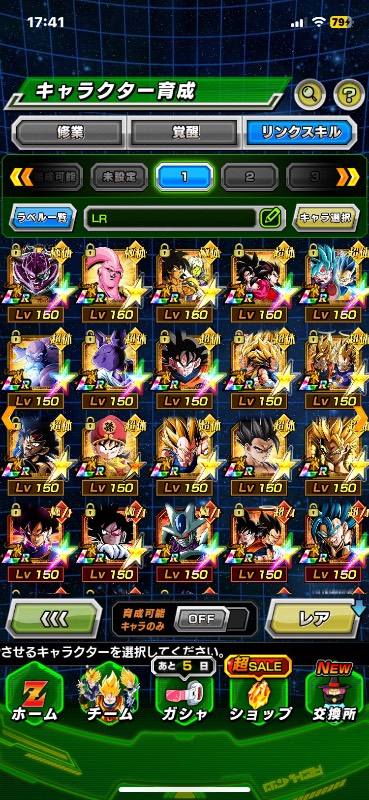Screen dimensions: 369x800
Task: Select the red-capped Gohan Lv 150 character
Action: click(x=110, y=456)
